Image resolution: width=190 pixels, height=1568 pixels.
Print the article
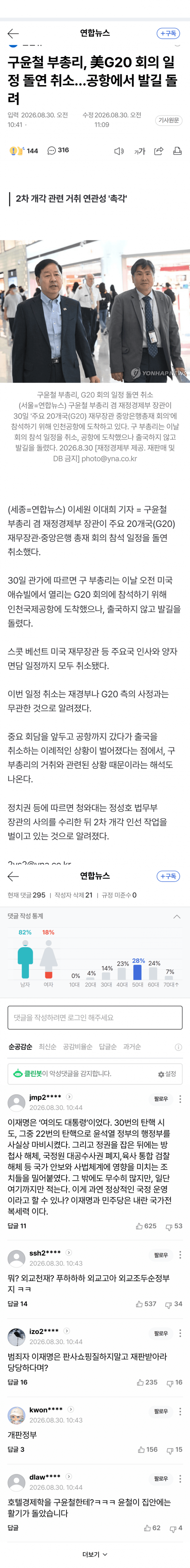click(x=177, y=151)
